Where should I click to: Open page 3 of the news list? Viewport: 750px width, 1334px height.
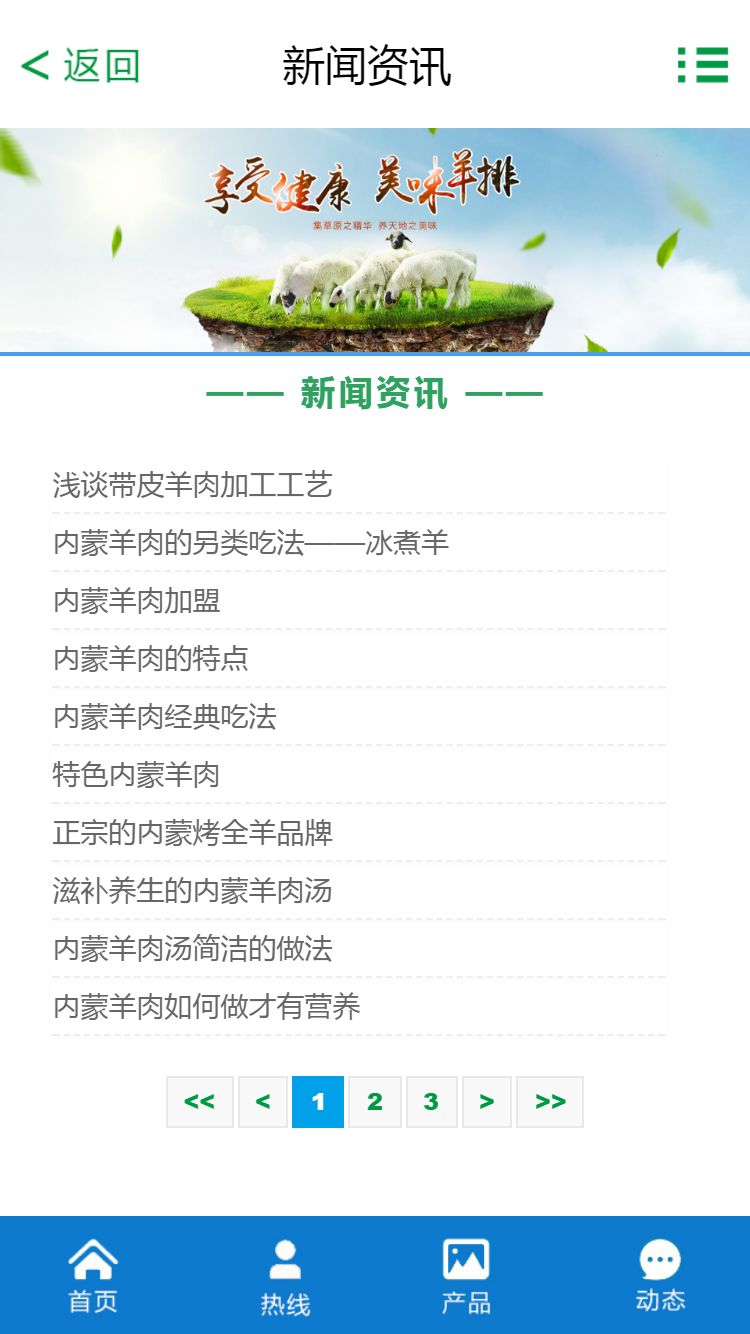431,1101
